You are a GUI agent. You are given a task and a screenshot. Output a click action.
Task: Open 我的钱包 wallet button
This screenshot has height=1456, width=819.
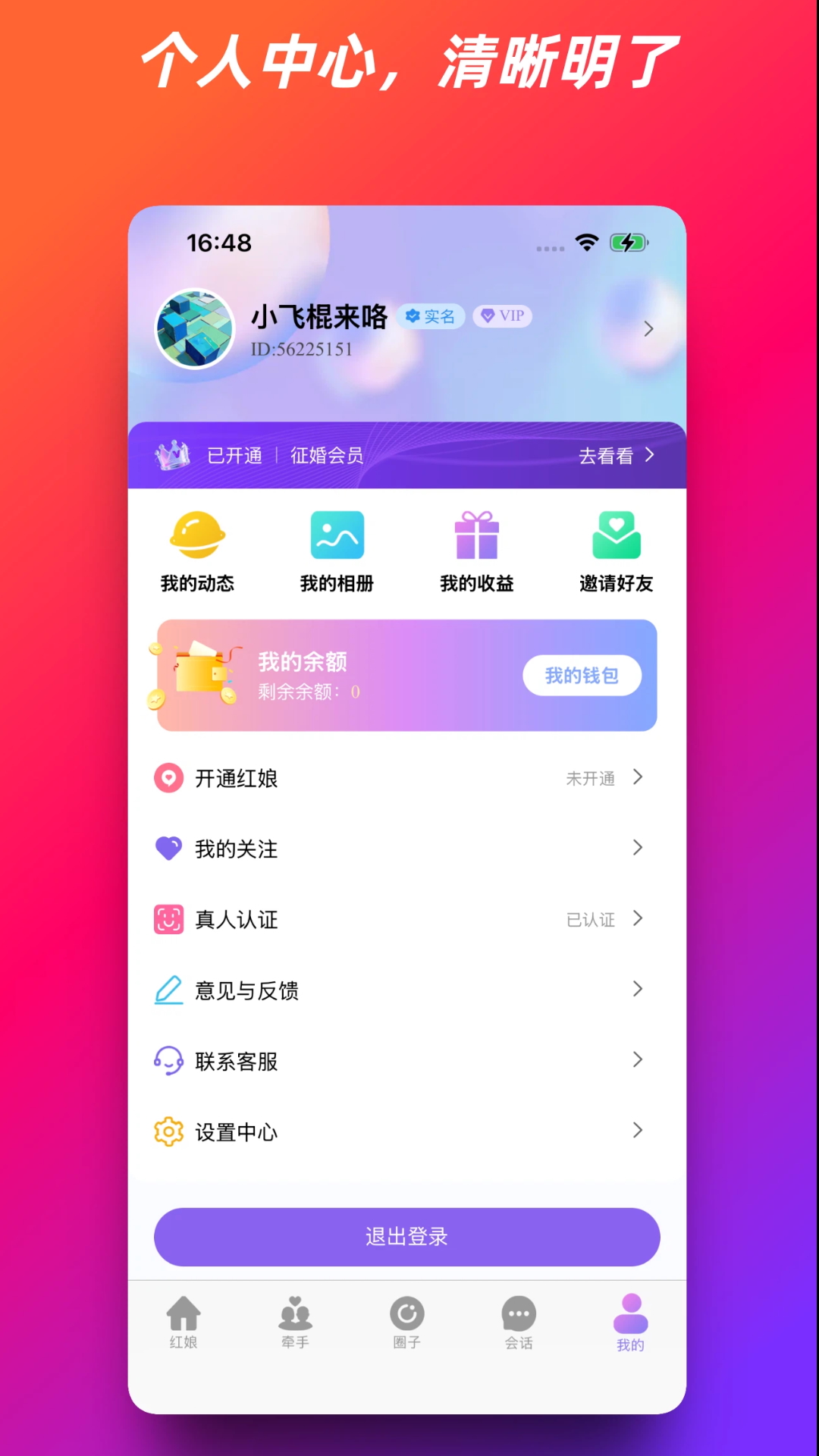[582, 675]
